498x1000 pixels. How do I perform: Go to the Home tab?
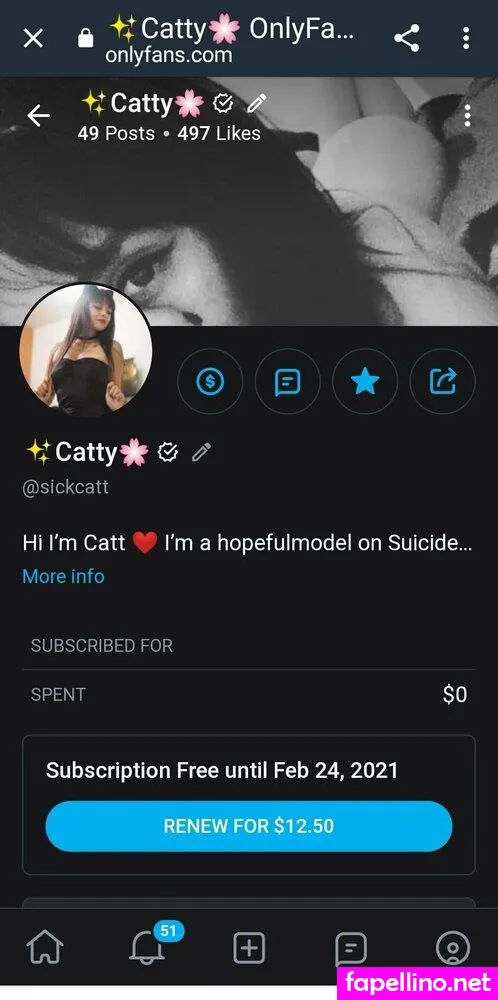[x=45, y=948]
